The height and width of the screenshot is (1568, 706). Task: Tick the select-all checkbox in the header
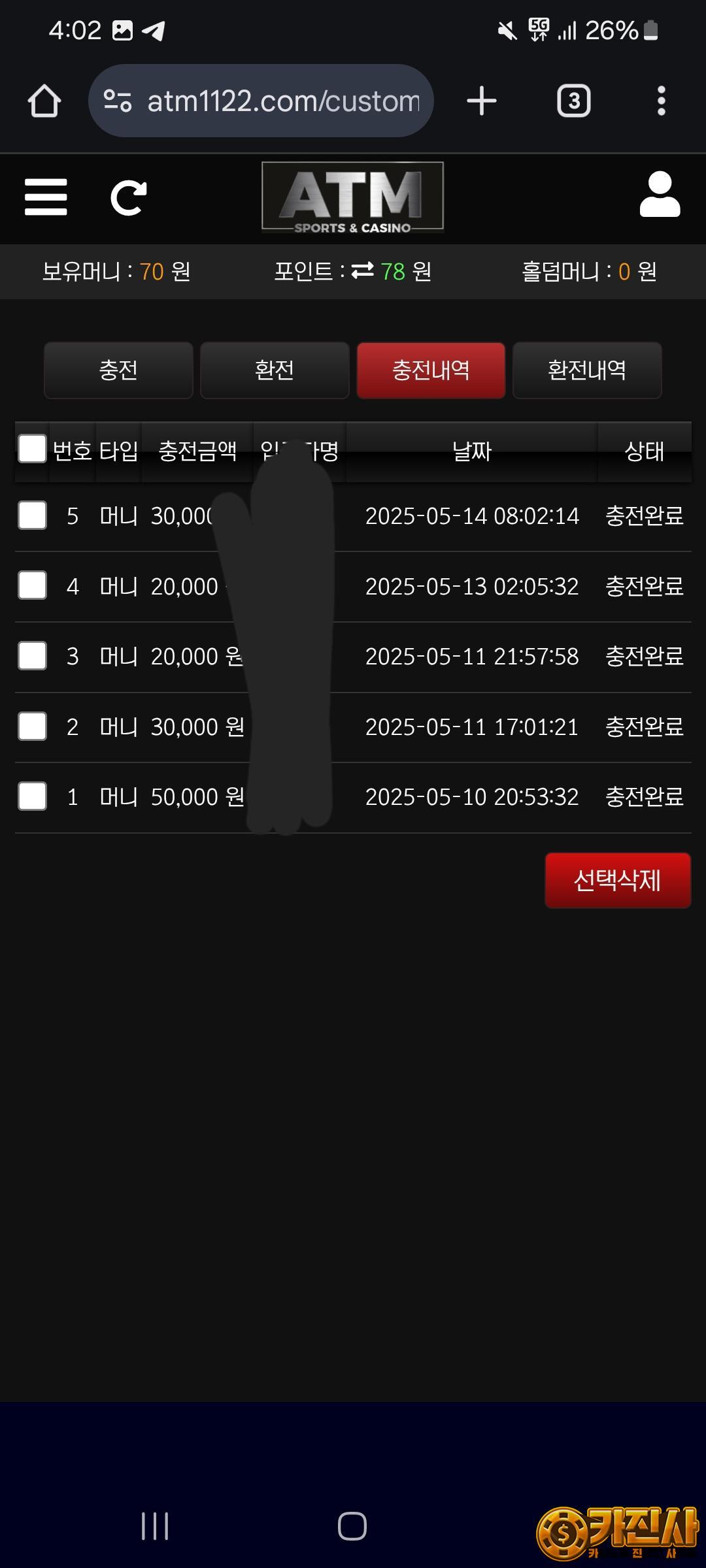[x=32, y=449]
